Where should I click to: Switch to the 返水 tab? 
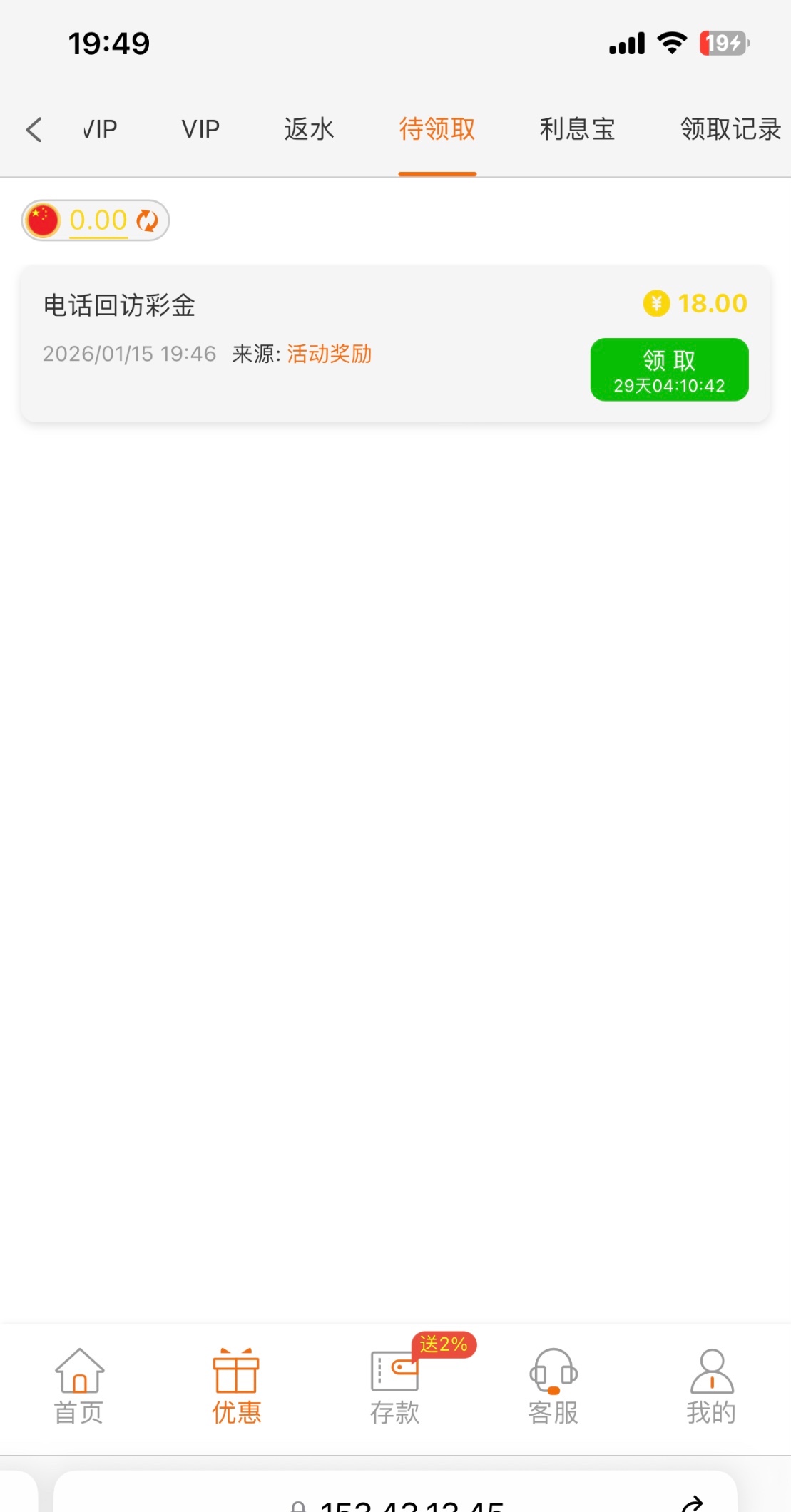(x=309, y=130)
